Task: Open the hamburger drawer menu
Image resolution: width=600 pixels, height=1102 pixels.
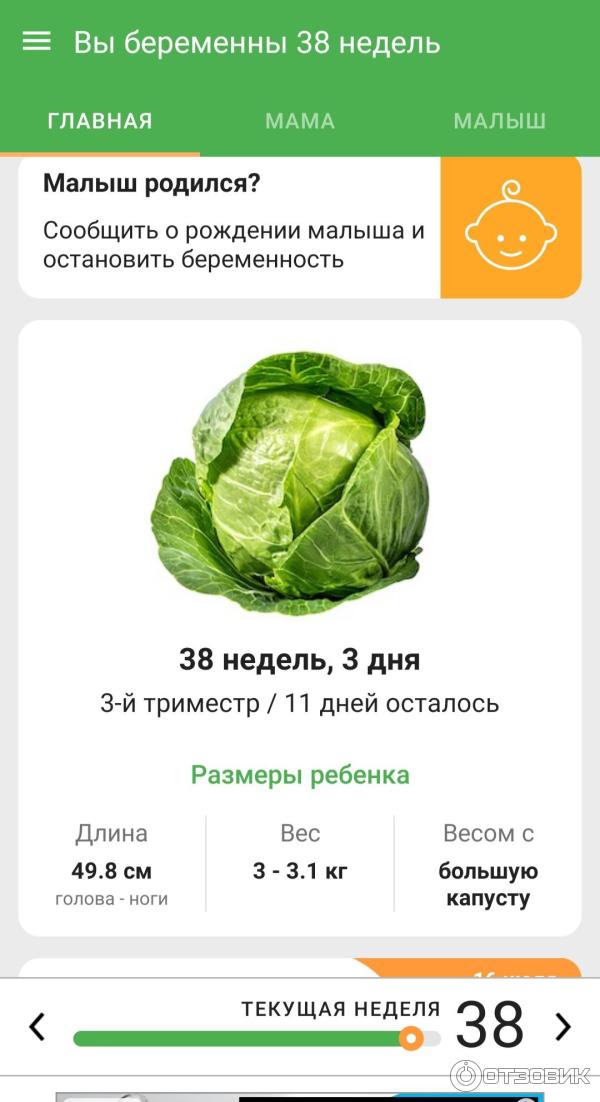Action: [37, 42]
